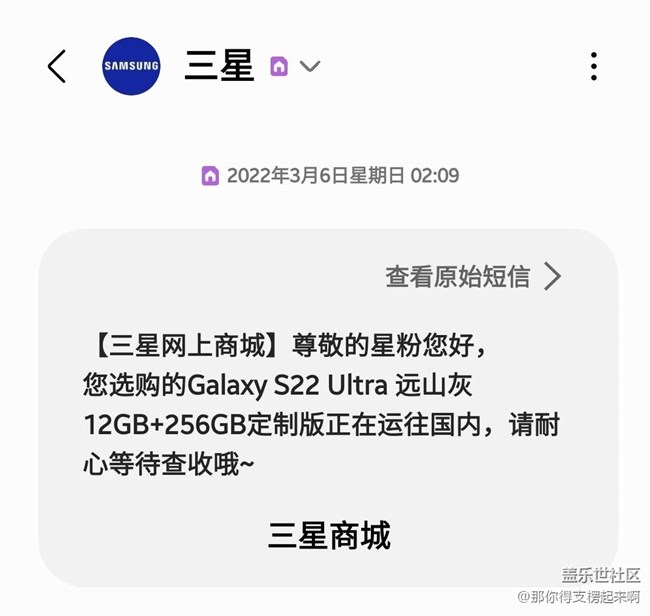Go back to the message list

(x=57, y=66)
